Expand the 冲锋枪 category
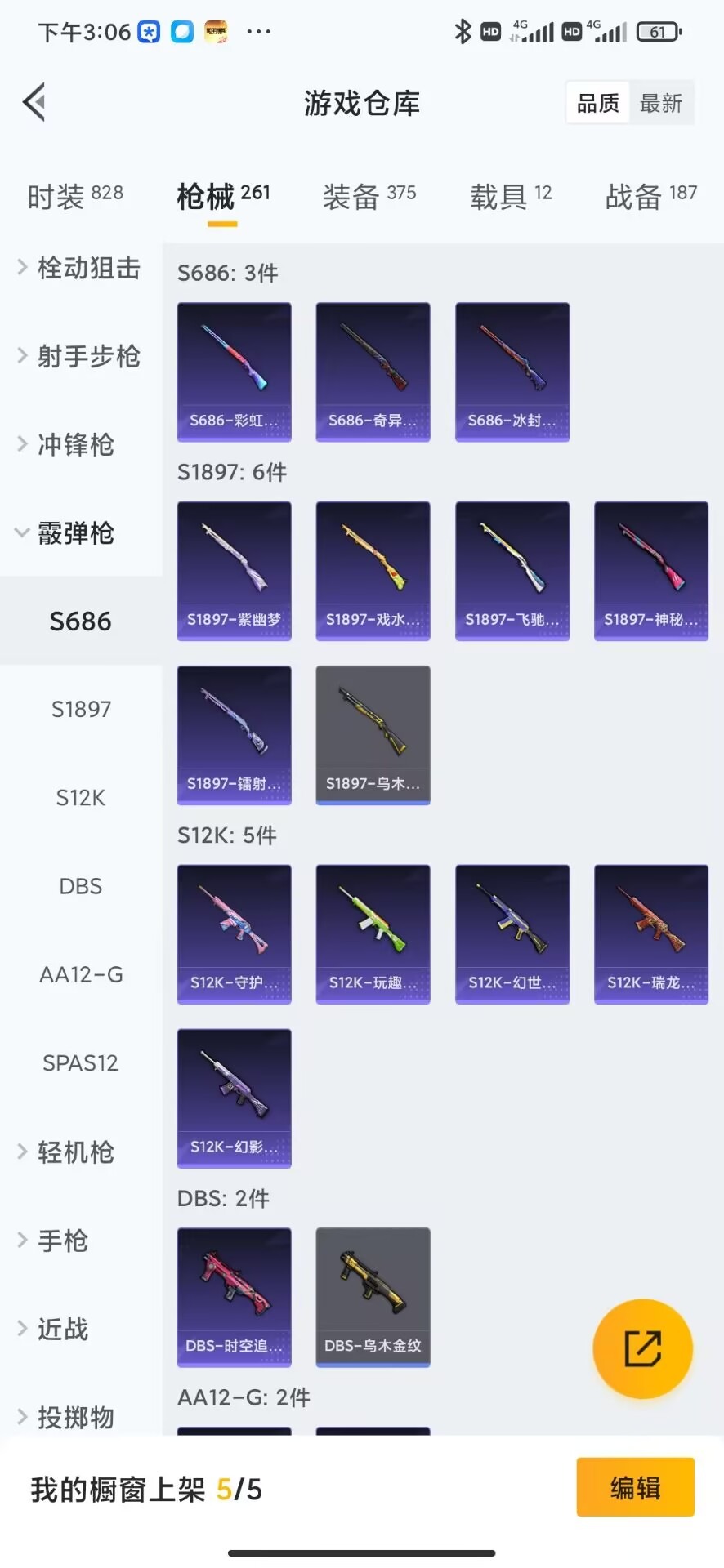This screenshot has height=1568, width=724. click(x=75, y=444)
